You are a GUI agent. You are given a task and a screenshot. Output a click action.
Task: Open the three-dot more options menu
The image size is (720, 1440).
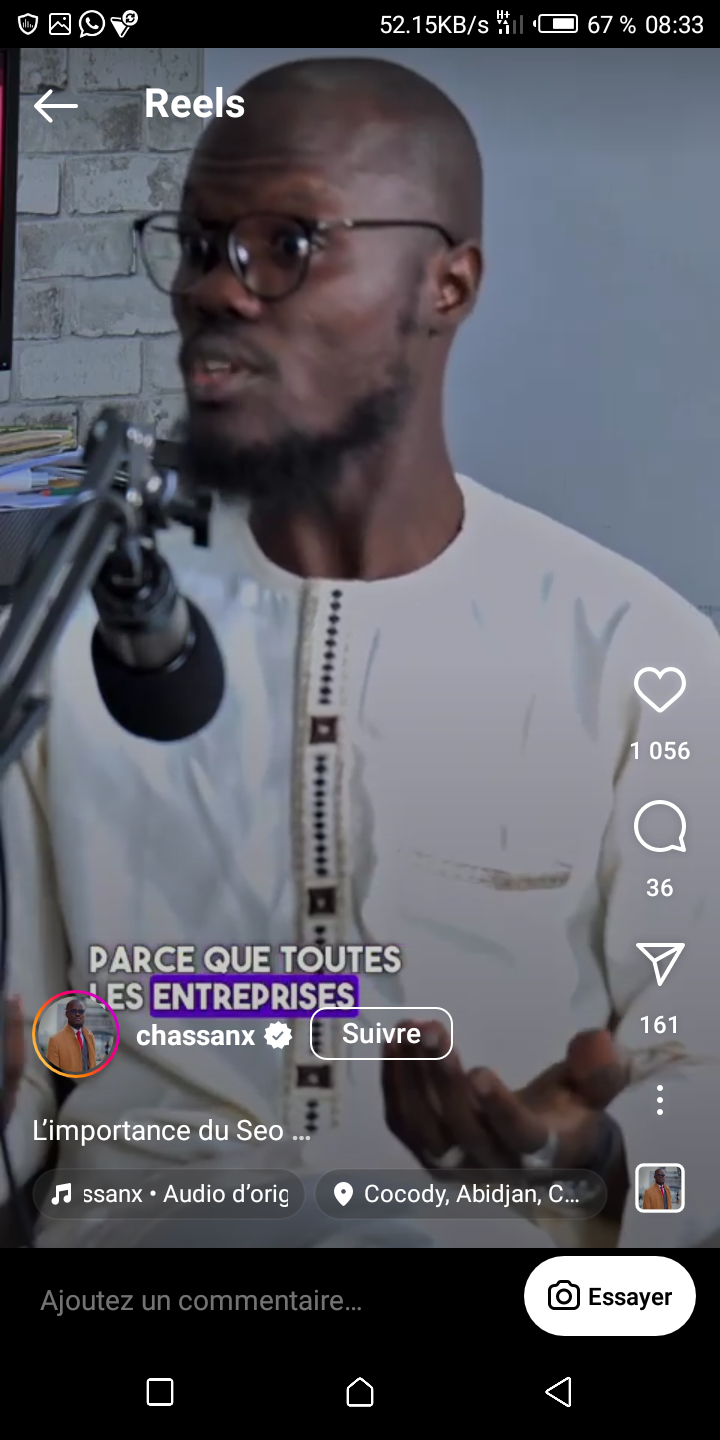660,1100
